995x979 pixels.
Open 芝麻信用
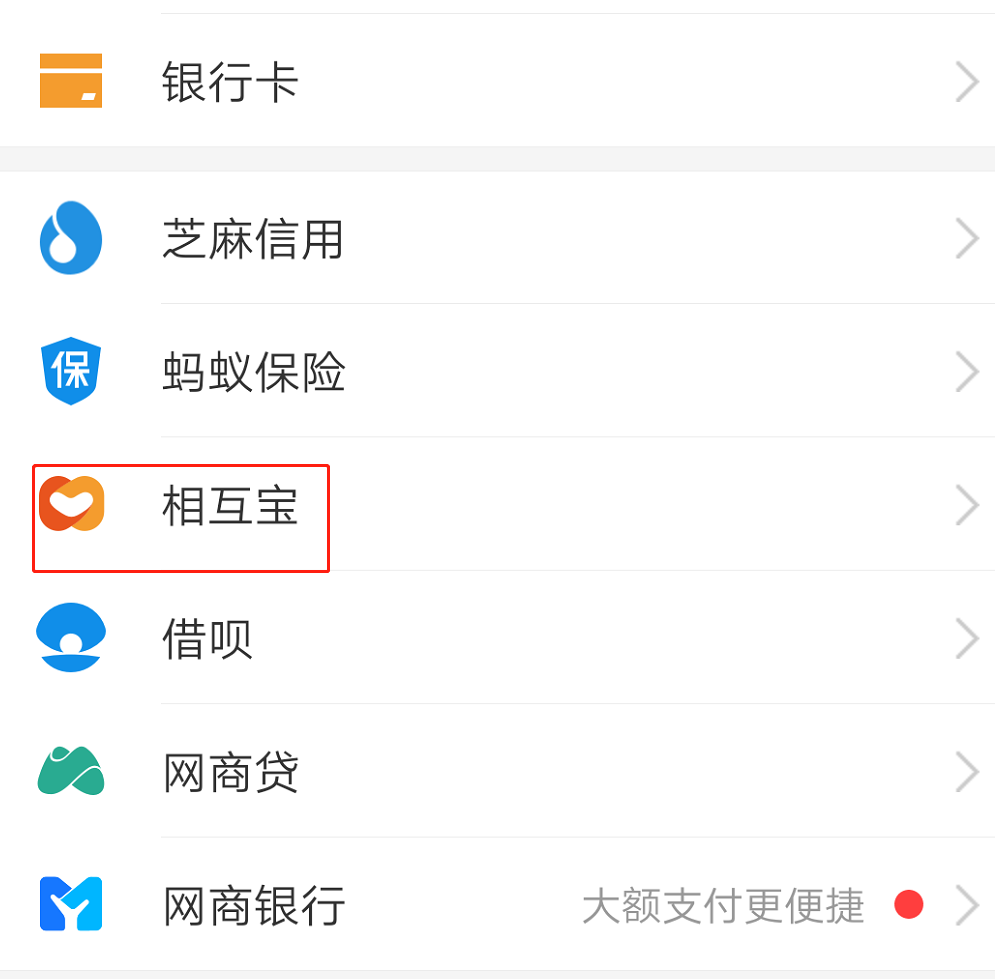point(252,240)
